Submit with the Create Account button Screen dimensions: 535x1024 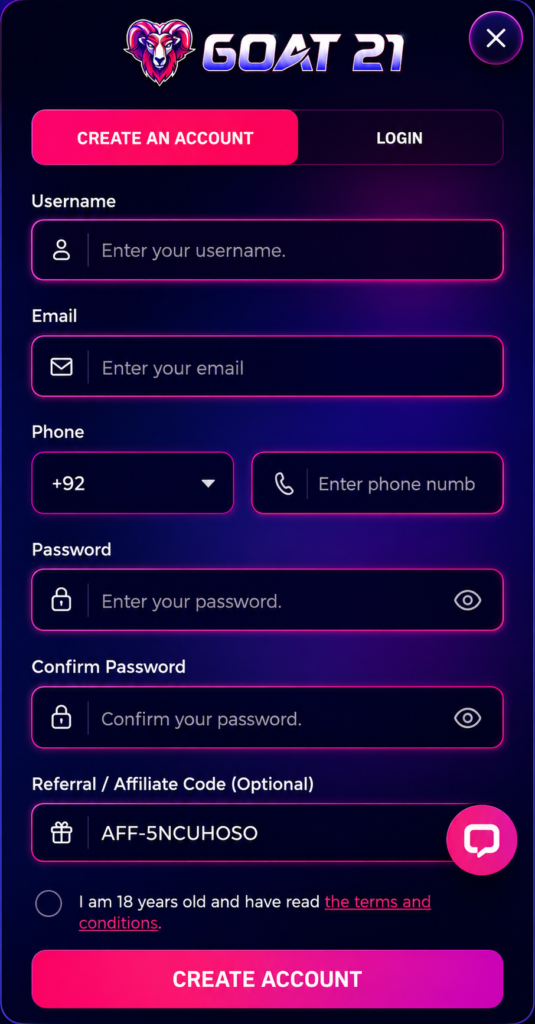267,979
